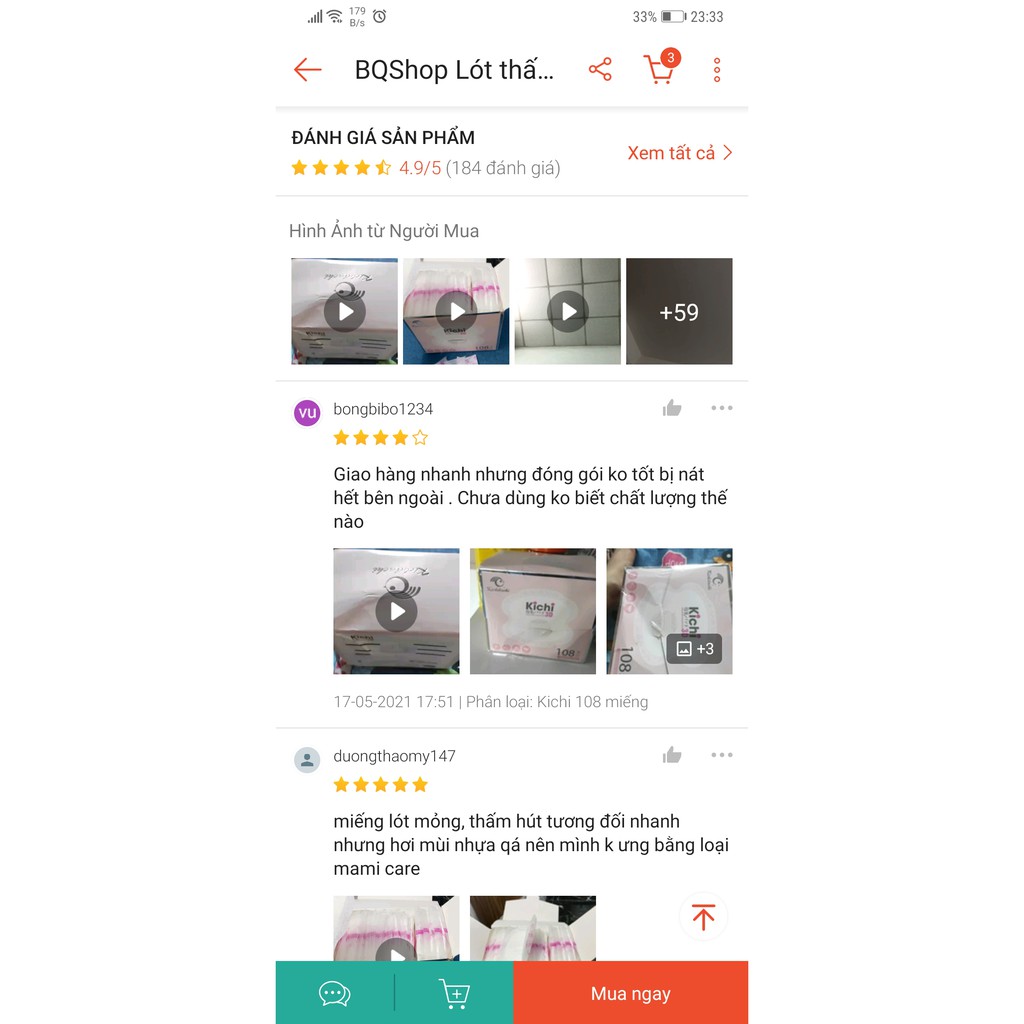The height and width of the screenshot is (1024, 1024).
Task: Open more options on bongbibo1234's review
Action: [722, 408]
